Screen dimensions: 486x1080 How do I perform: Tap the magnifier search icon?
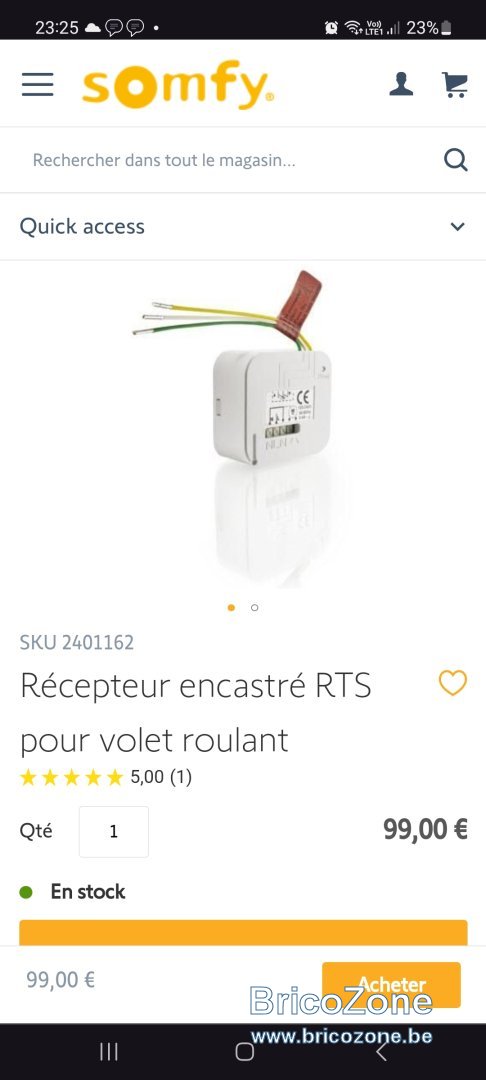click(x=456, y=160)
